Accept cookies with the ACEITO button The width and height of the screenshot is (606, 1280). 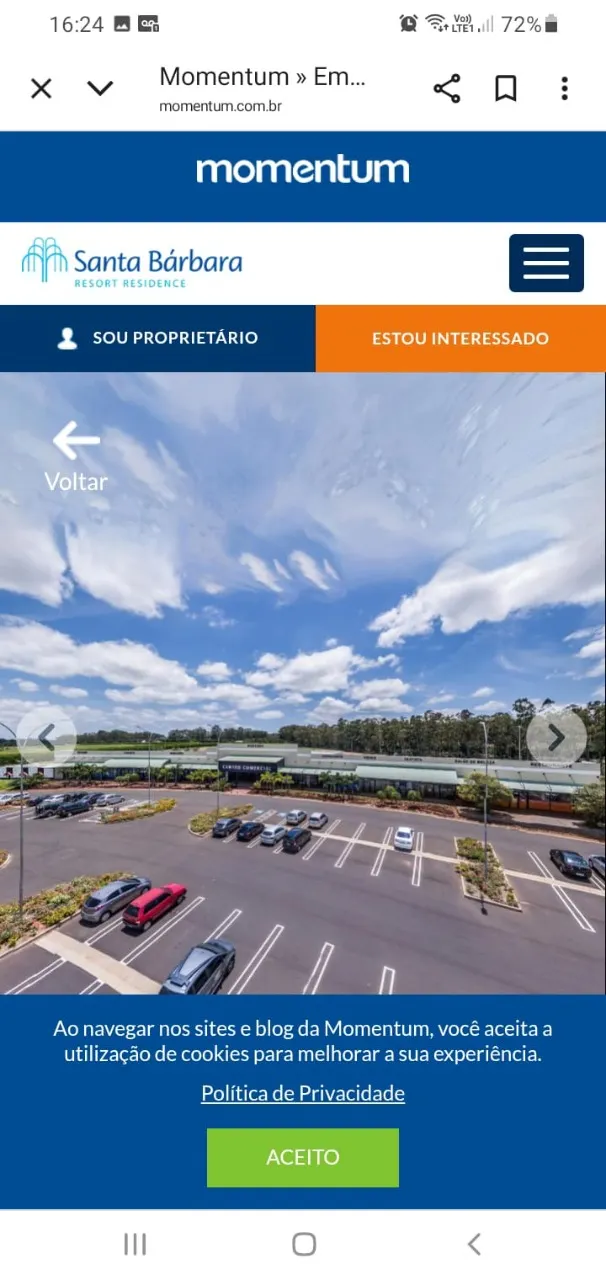[x=303, y=1157]
